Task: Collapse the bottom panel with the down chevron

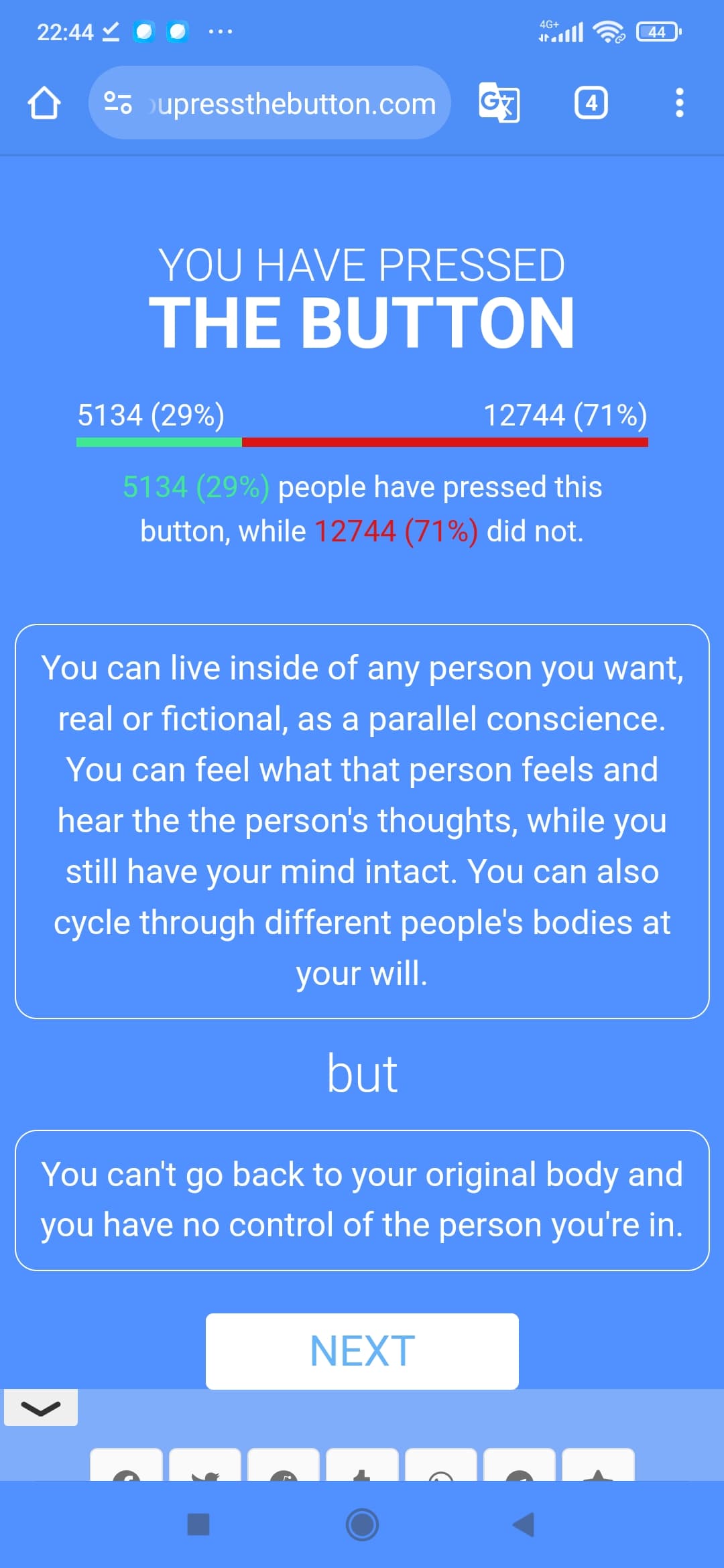Action: coord(41,1407)
